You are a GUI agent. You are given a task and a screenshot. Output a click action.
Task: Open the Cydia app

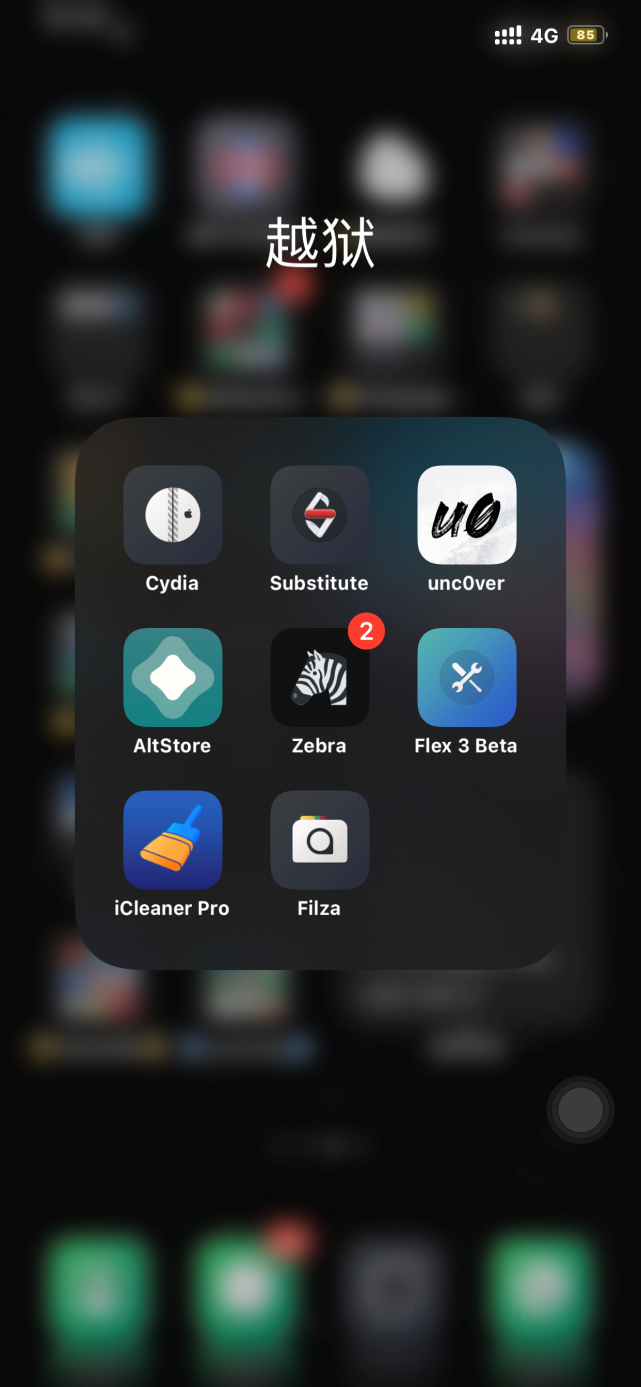pos(172,515)
